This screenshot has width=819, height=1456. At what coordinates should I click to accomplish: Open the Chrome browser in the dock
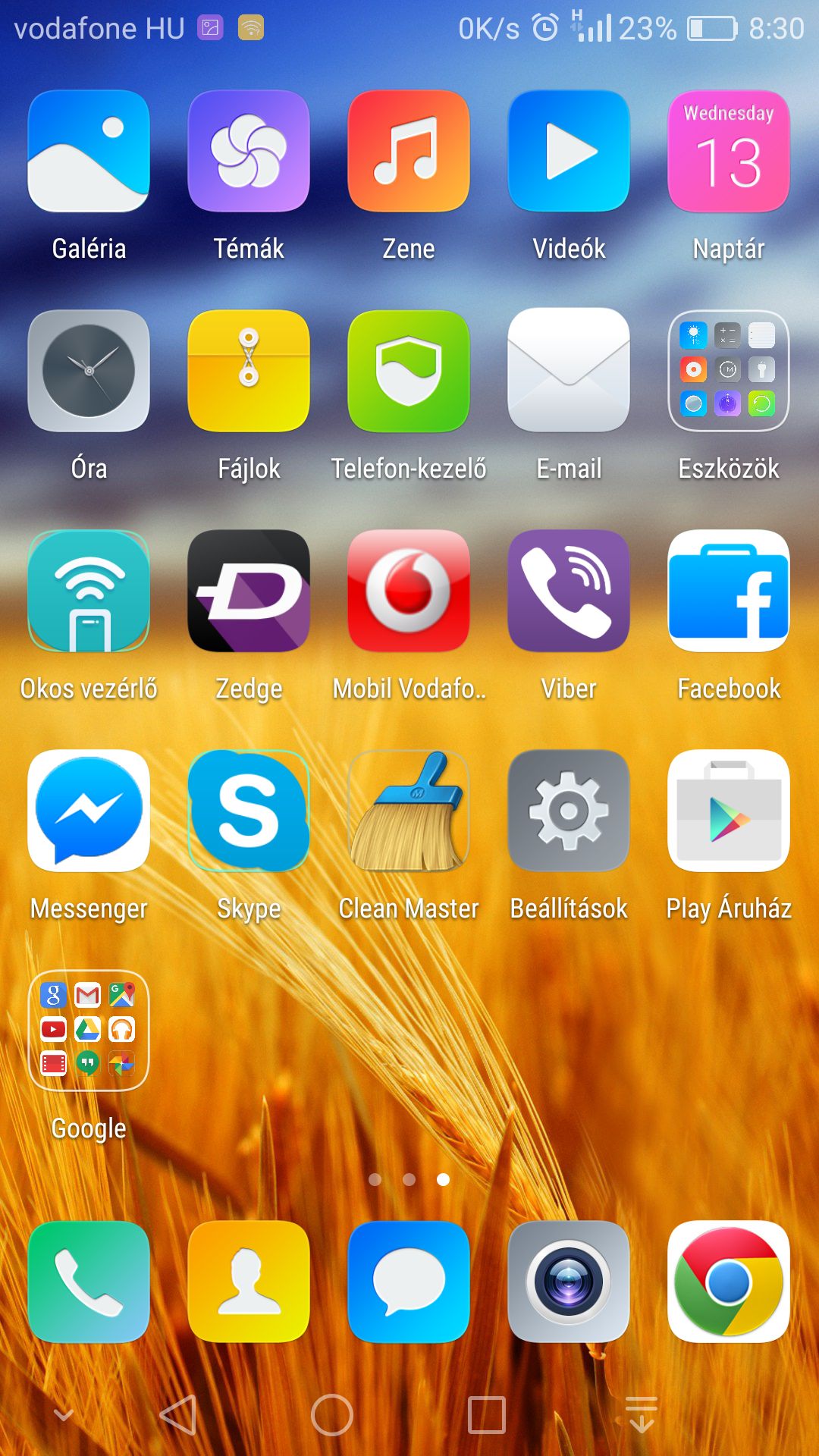point(729,1282)
